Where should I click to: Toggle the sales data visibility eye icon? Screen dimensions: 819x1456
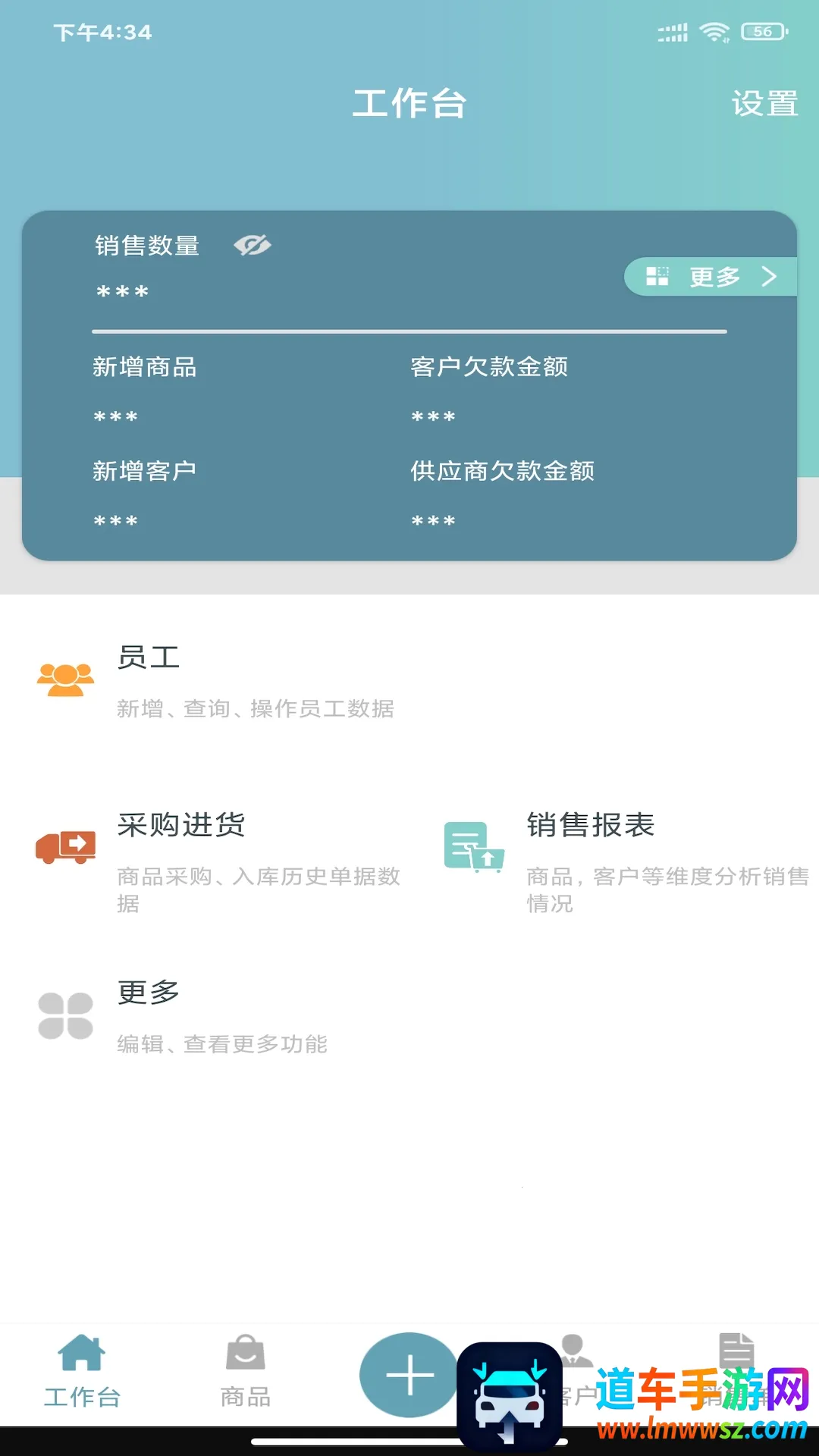coord(253,245)
